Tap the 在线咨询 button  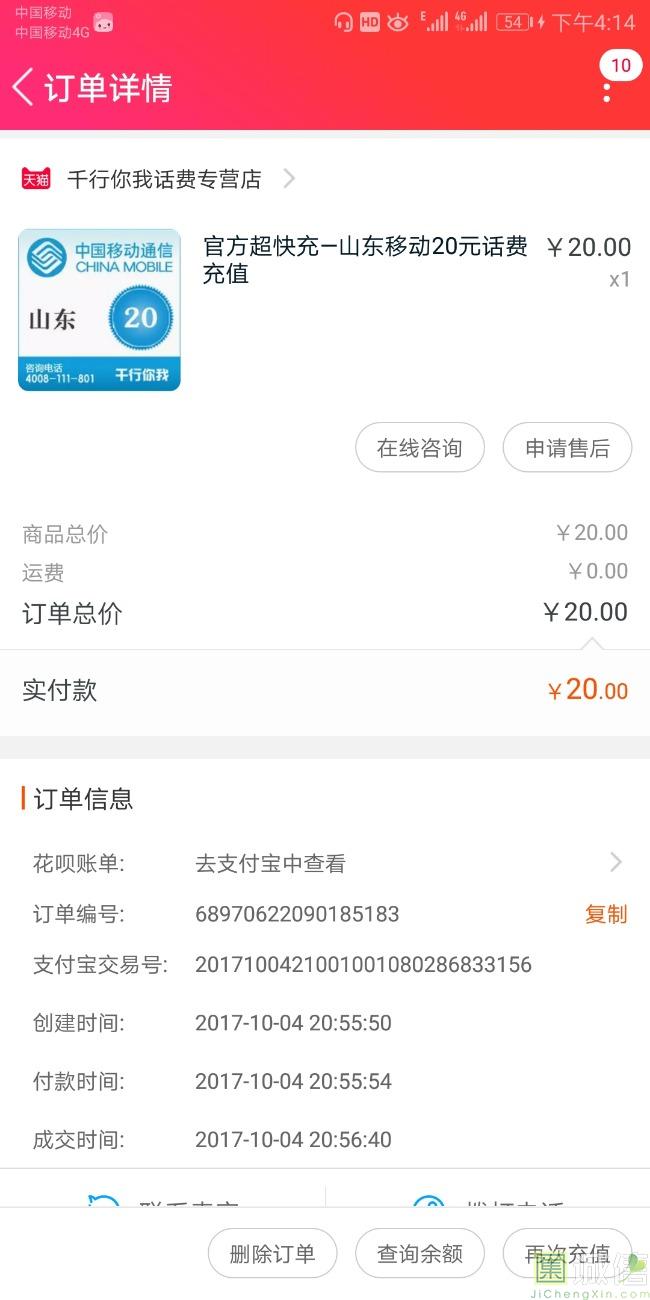[420, 448]
